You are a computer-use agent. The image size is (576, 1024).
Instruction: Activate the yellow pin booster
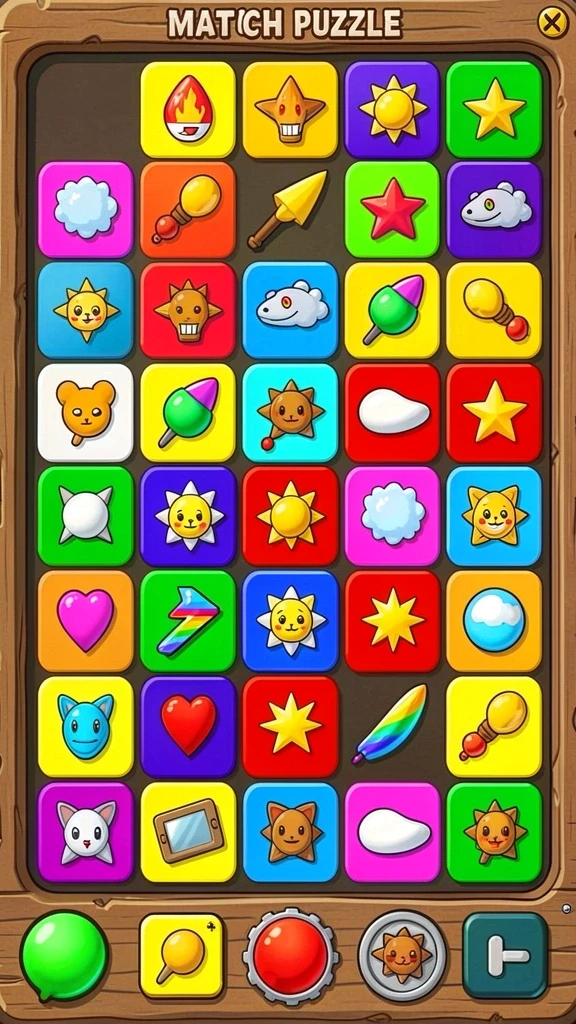[181, 956]
